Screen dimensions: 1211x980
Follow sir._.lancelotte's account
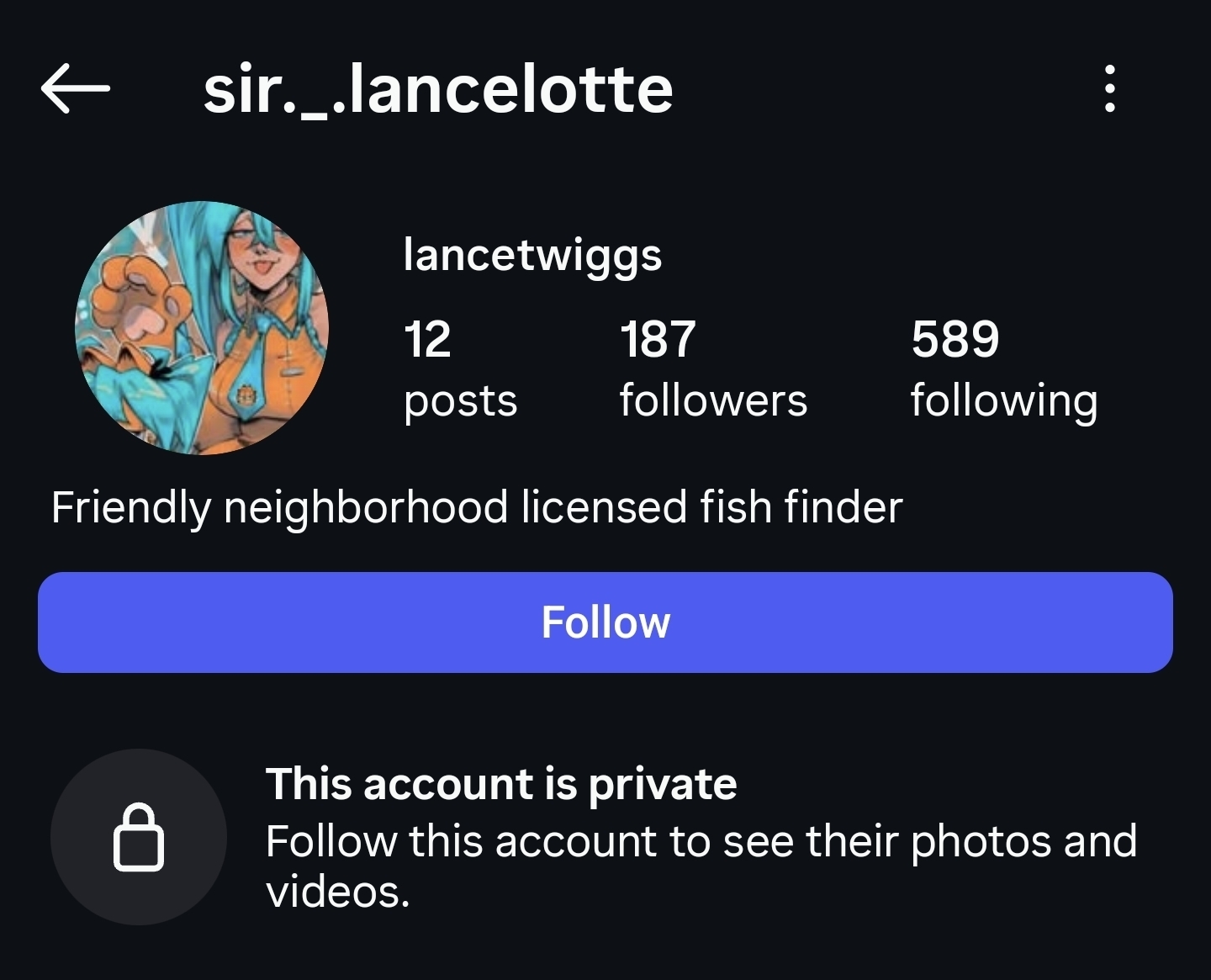point(605,622)
